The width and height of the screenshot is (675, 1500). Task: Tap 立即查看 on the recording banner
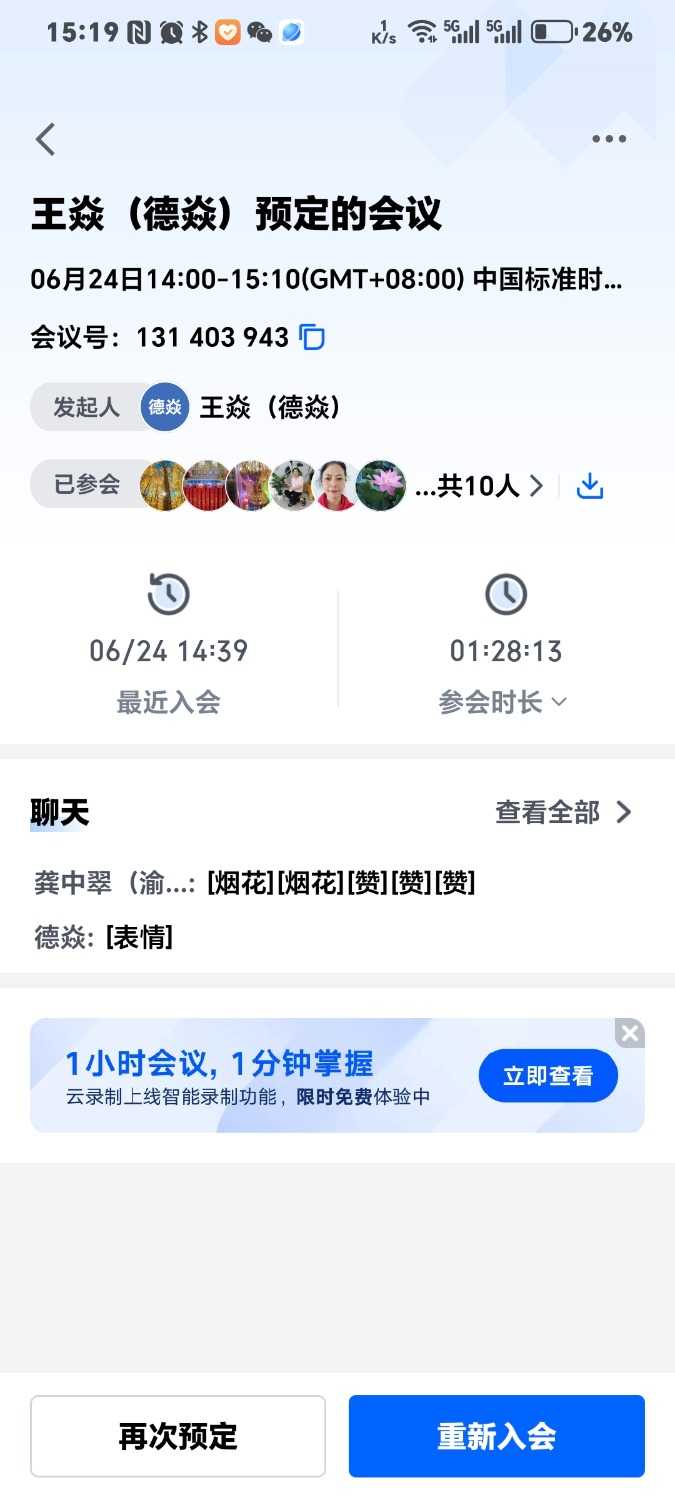pos(547,1076)
